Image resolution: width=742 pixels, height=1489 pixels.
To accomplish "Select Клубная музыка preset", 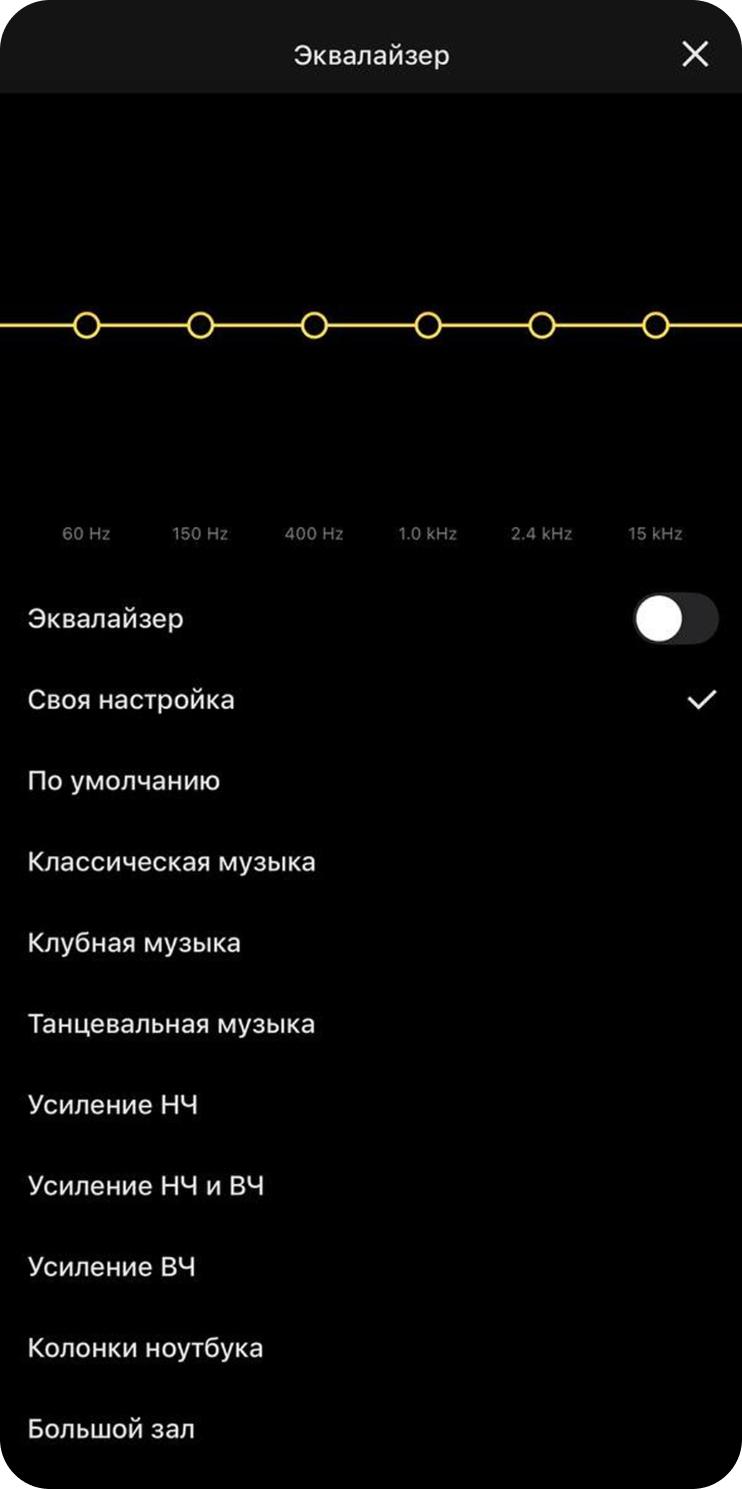I will [371, 943].
